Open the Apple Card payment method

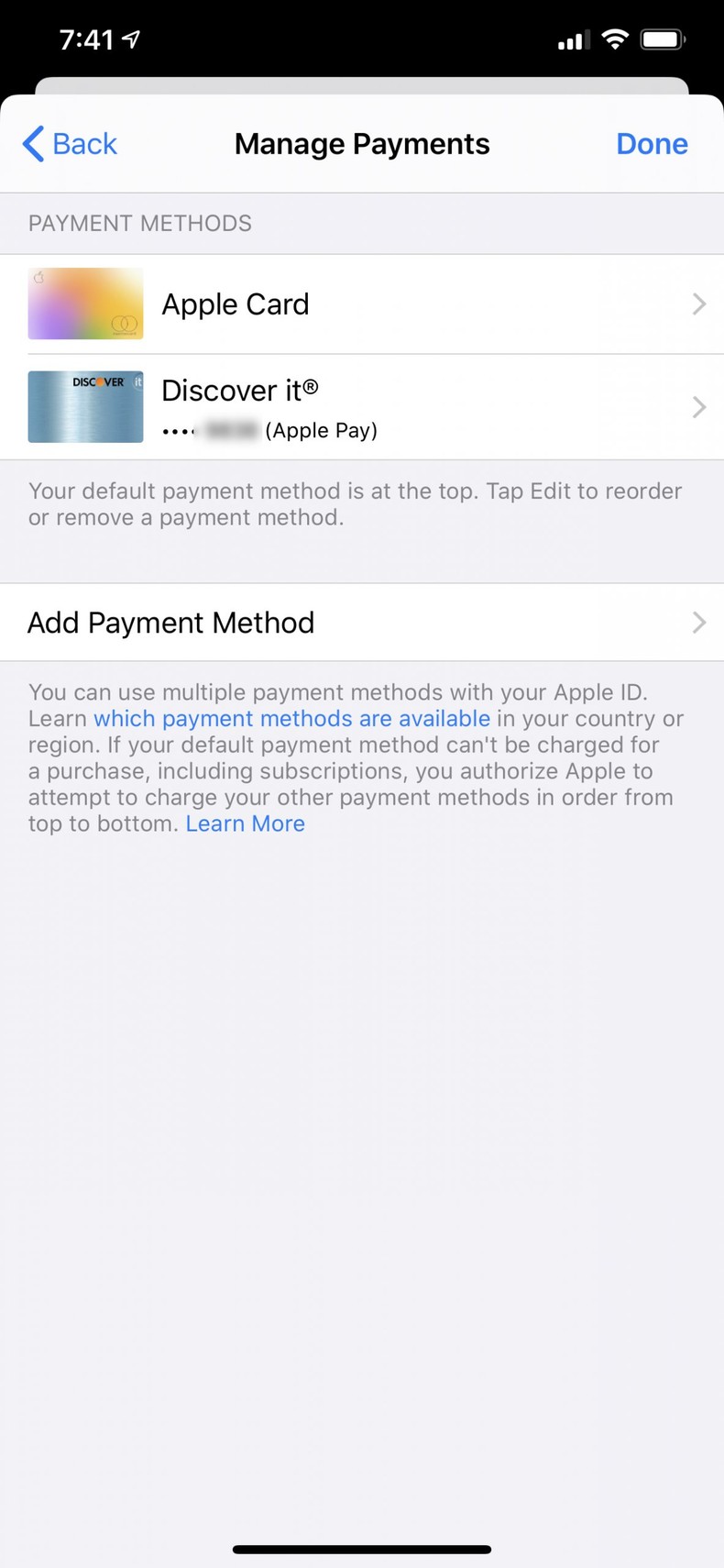(x=362, y=304)
